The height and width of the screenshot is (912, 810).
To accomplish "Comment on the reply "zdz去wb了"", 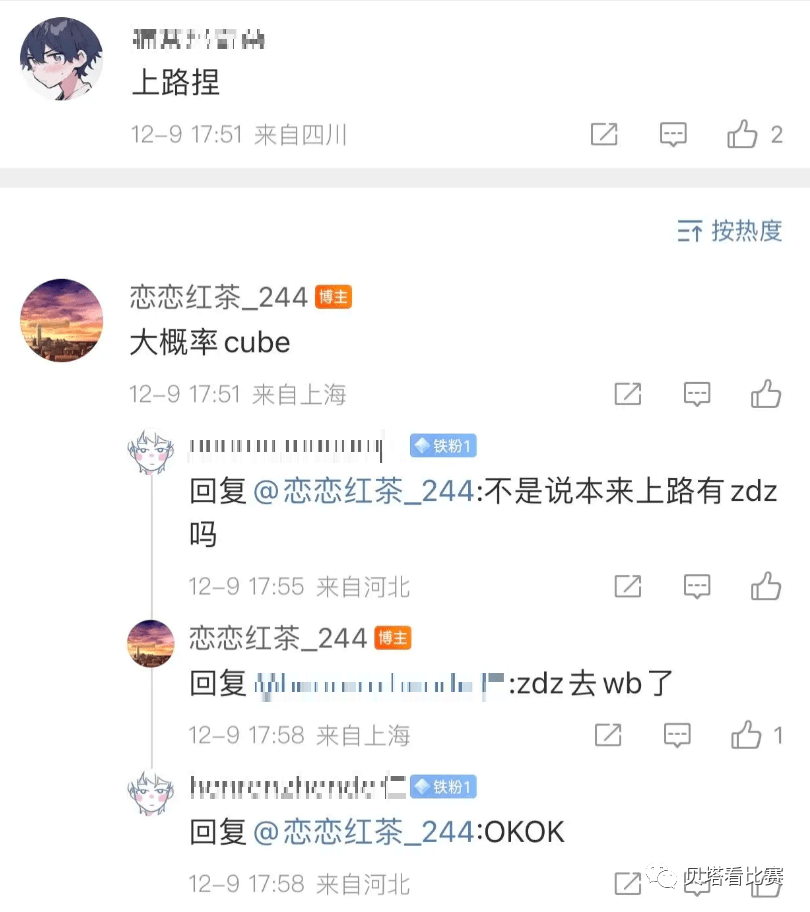I will point(677,736).
